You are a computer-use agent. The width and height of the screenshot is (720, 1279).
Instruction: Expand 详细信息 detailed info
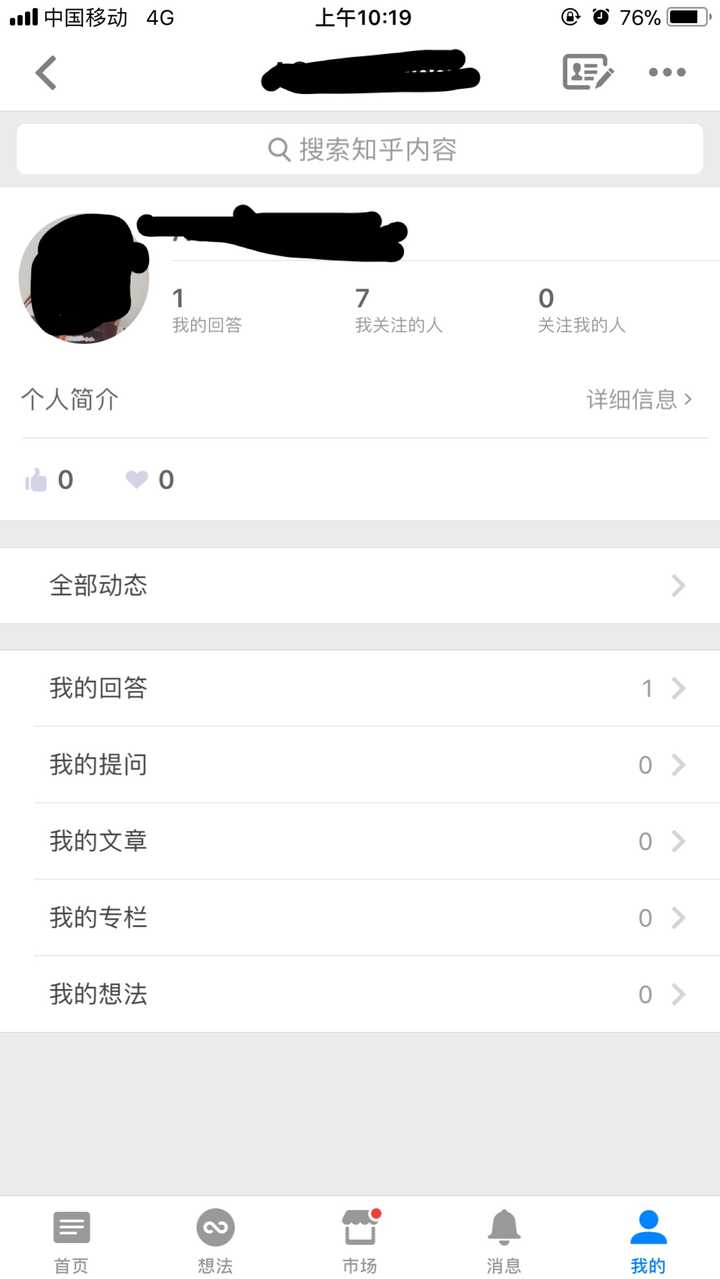click(632, 398)
